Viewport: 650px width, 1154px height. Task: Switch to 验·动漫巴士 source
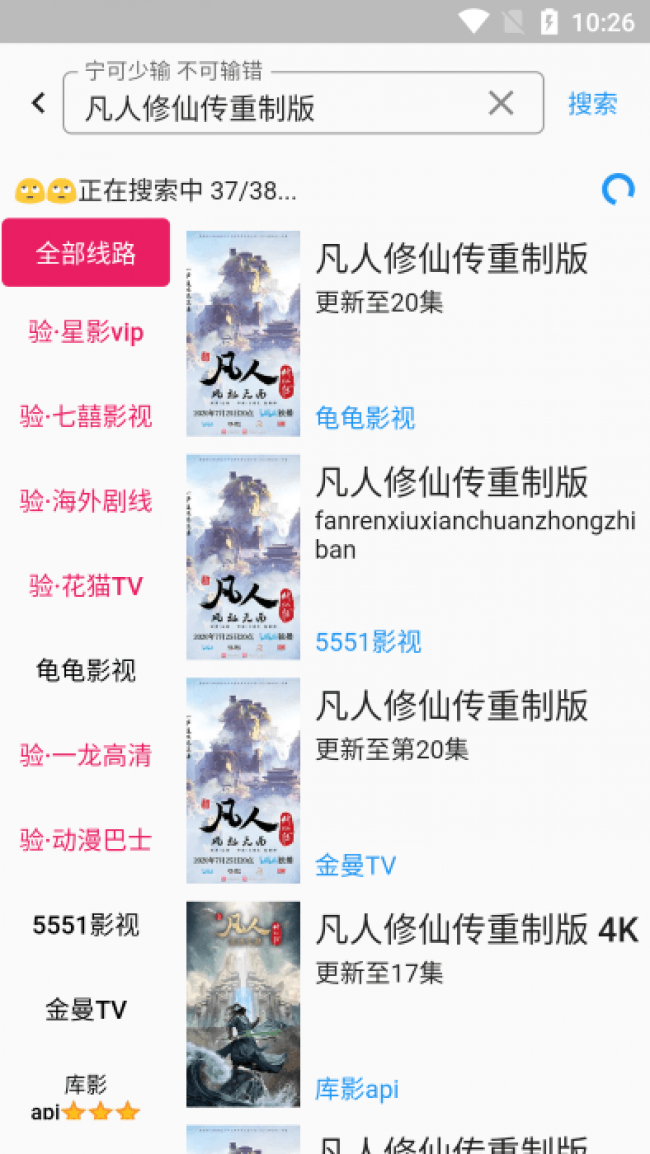tap(85, 840)
